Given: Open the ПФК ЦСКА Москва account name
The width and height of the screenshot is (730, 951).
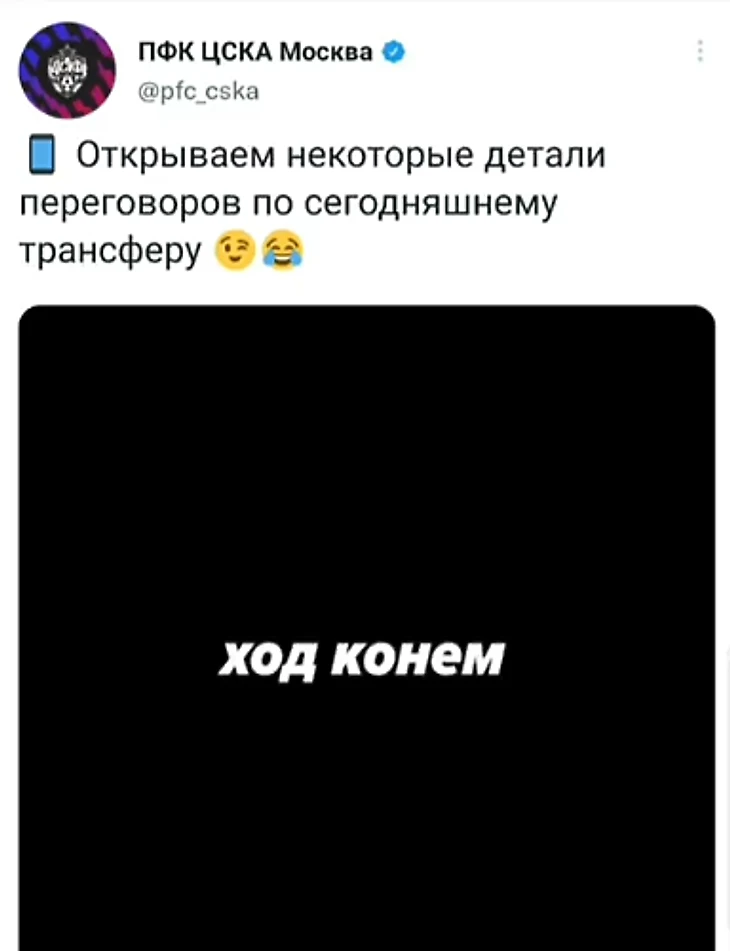Looking at the screenshot, I should tap(257, 53).
